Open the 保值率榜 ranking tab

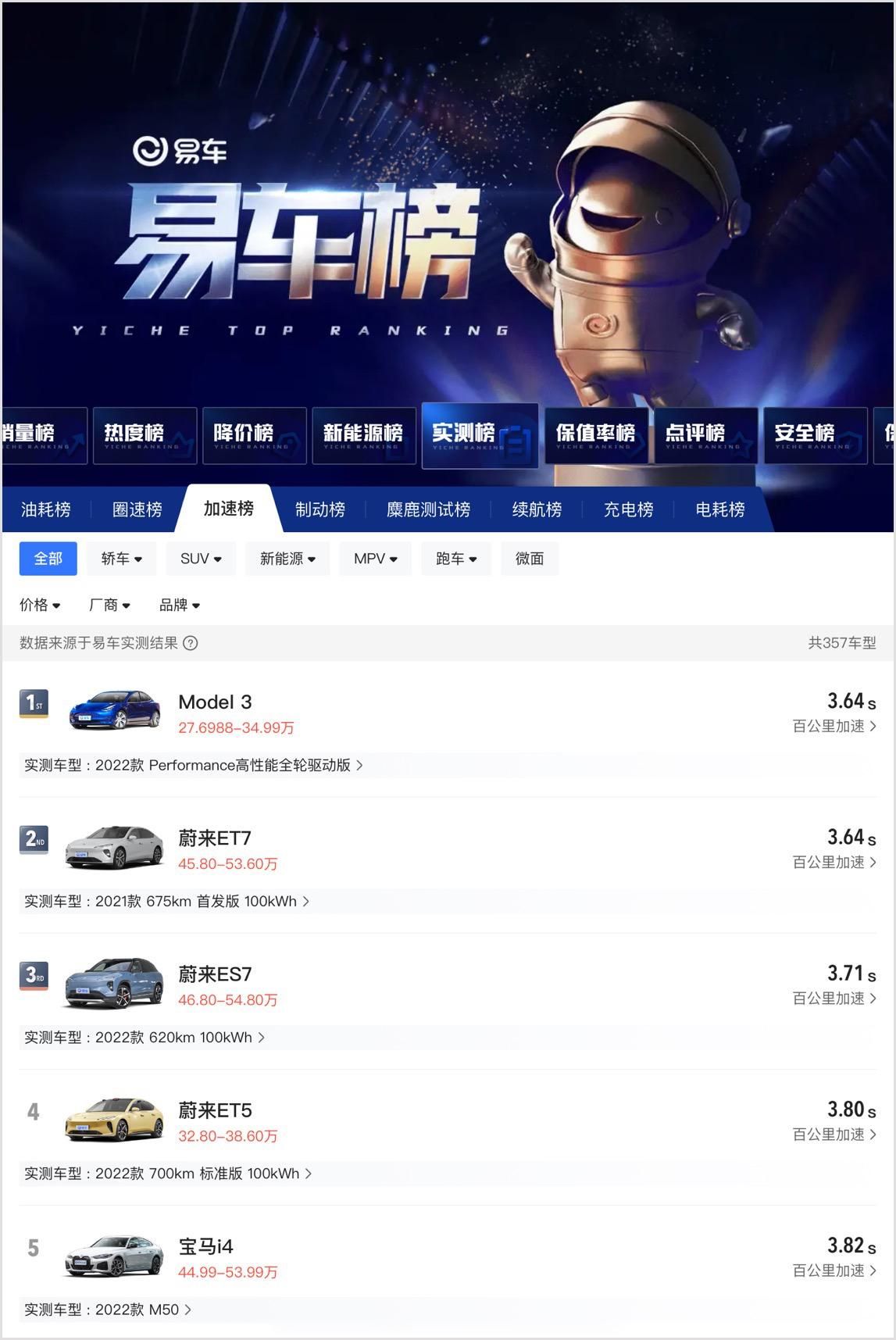tap(594, 434)
